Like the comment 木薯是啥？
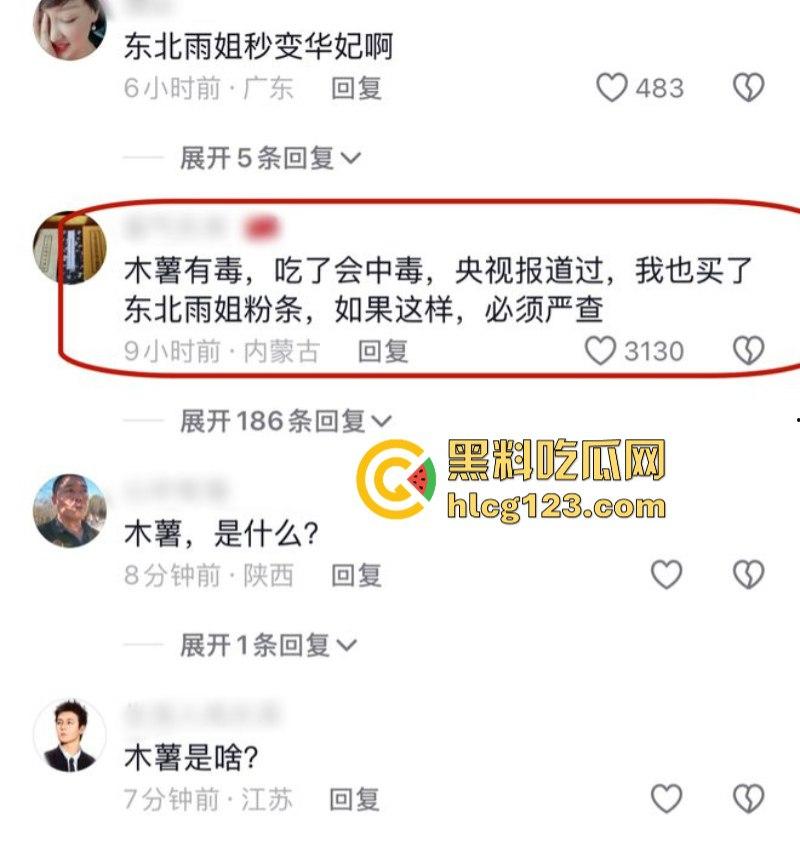 [x=666, y=798]
